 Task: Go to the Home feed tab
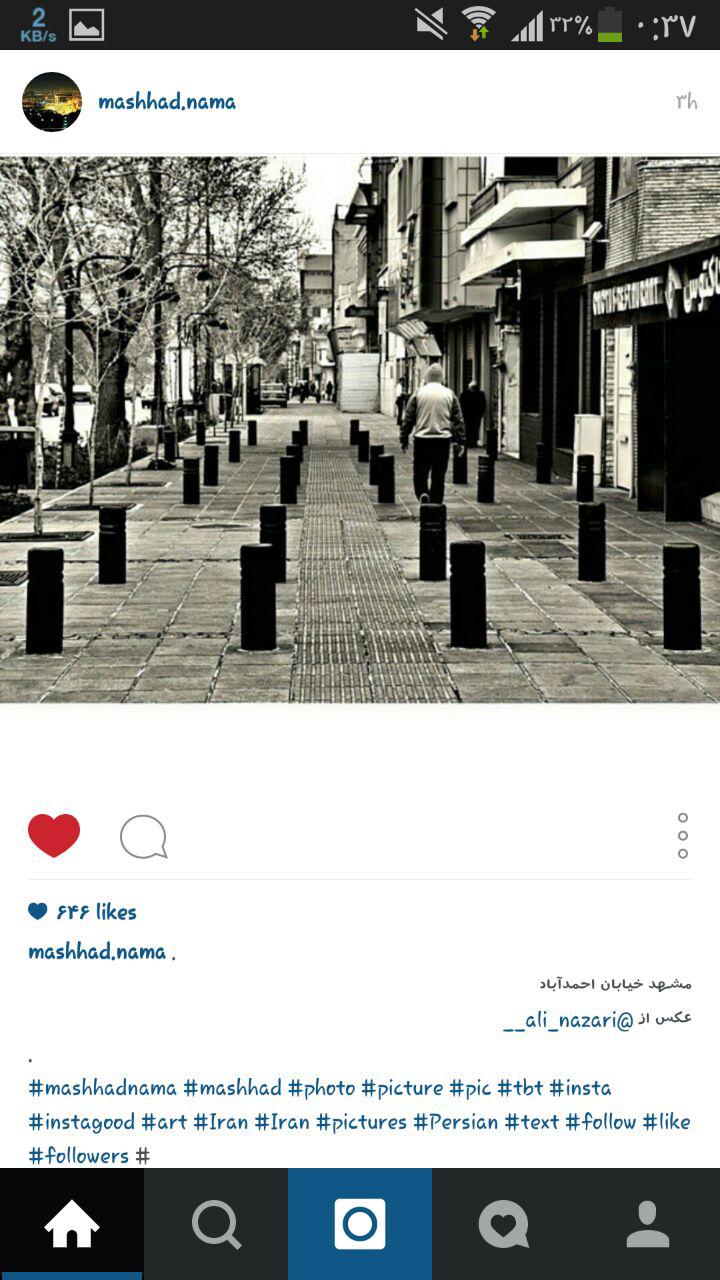[72, 1224]
